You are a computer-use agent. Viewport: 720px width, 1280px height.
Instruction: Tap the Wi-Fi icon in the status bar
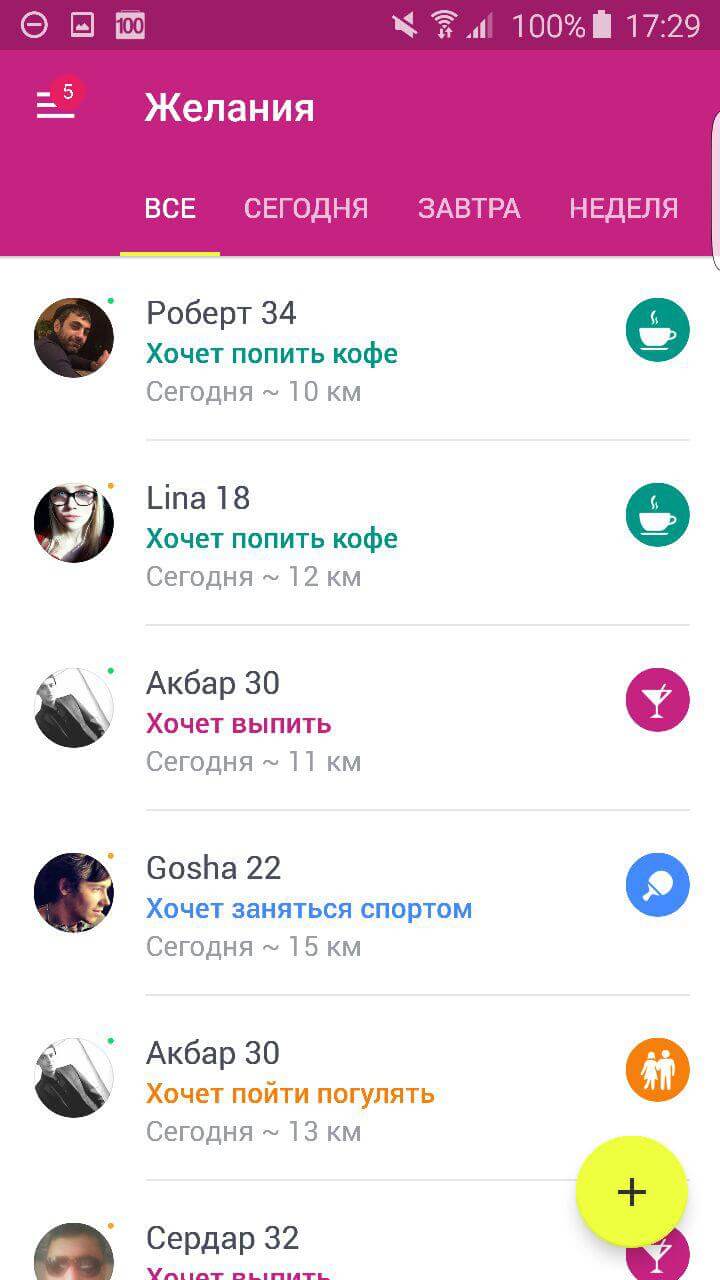pyautogui.click(x=447, y=25)
